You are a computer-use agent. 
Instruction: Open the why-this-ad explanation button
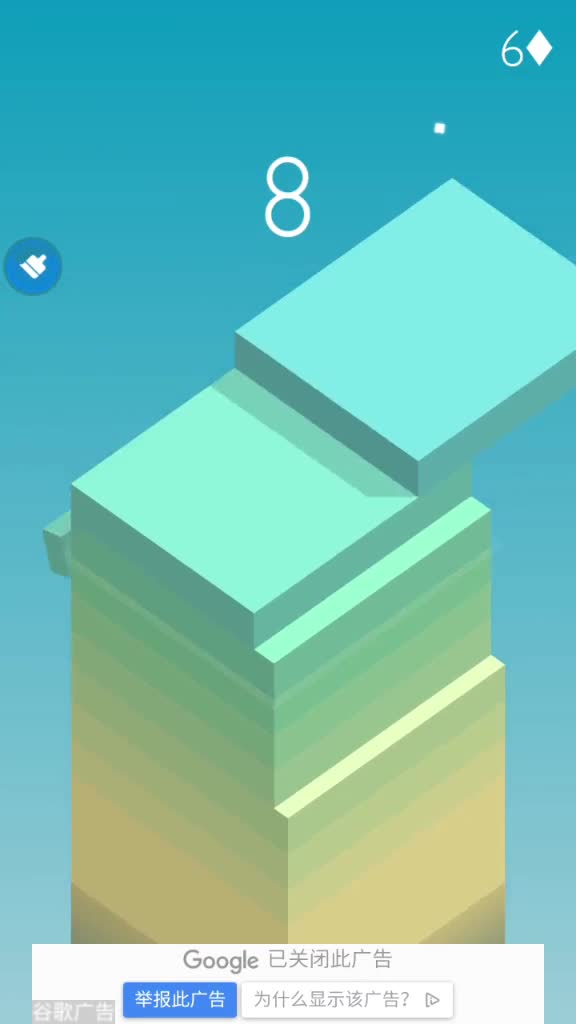(347, 999)
